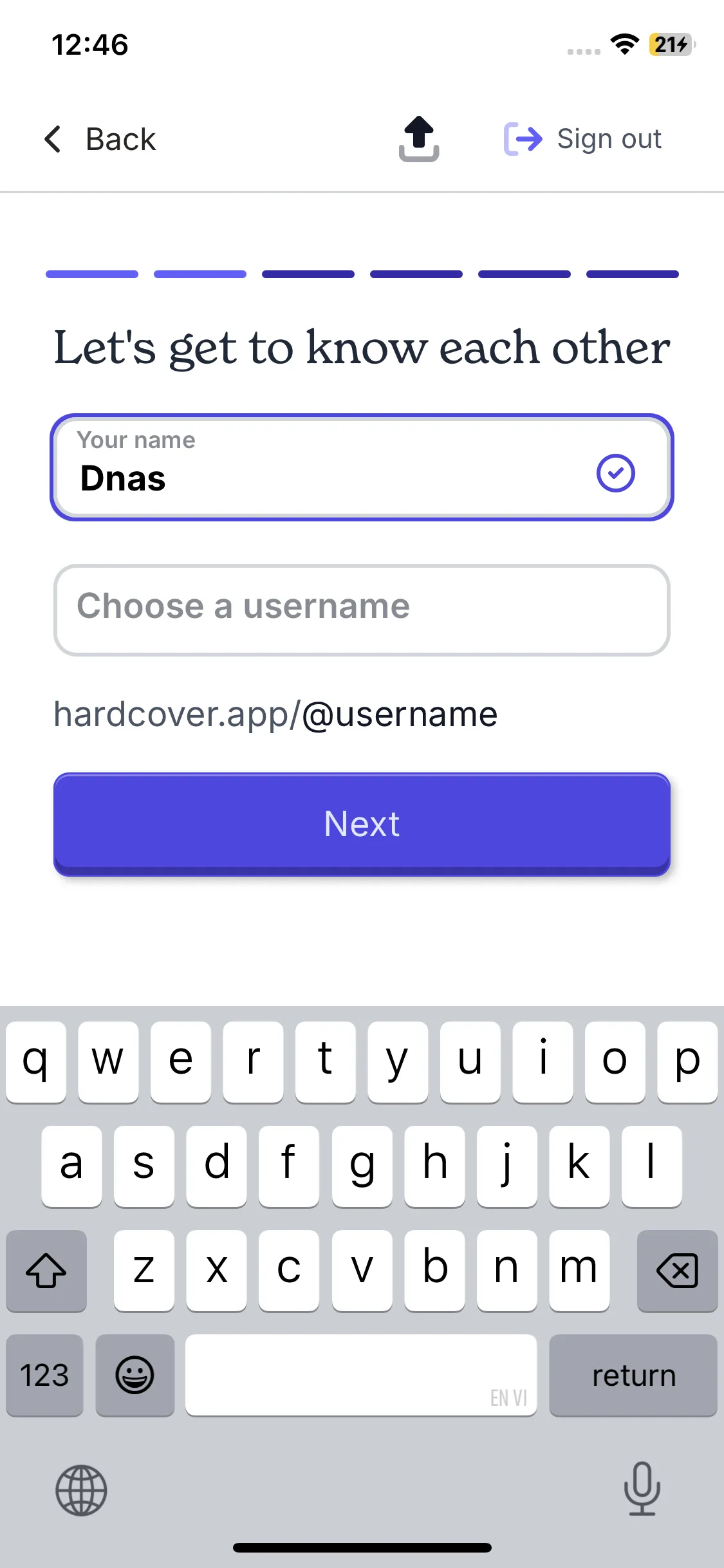This screenshot has width=724, height=1568.
Task: Go back to the previous screen
Action: pyautogui.click(x=100, y=139)
